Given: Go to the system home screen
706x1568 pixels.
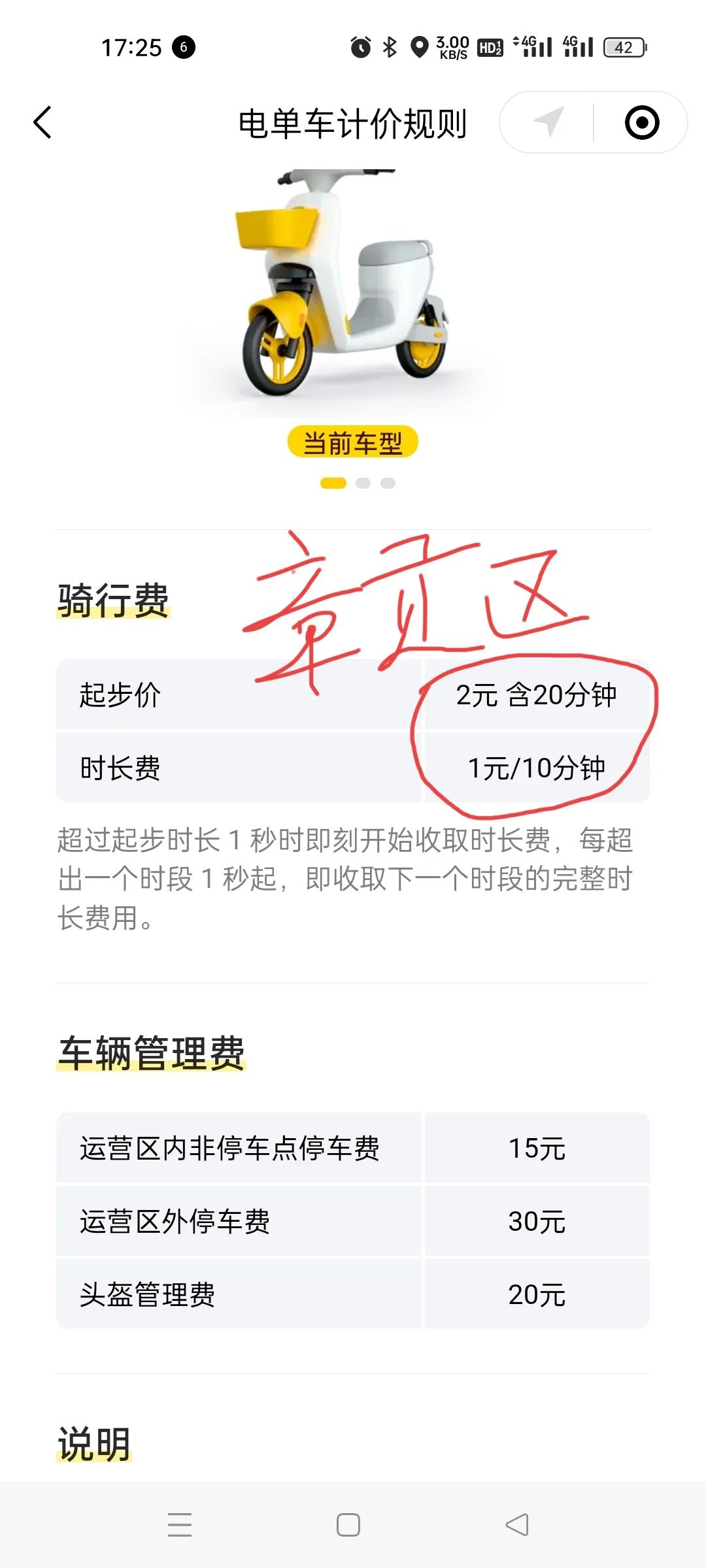Looking at the screenshot, I should (348, 1524).
